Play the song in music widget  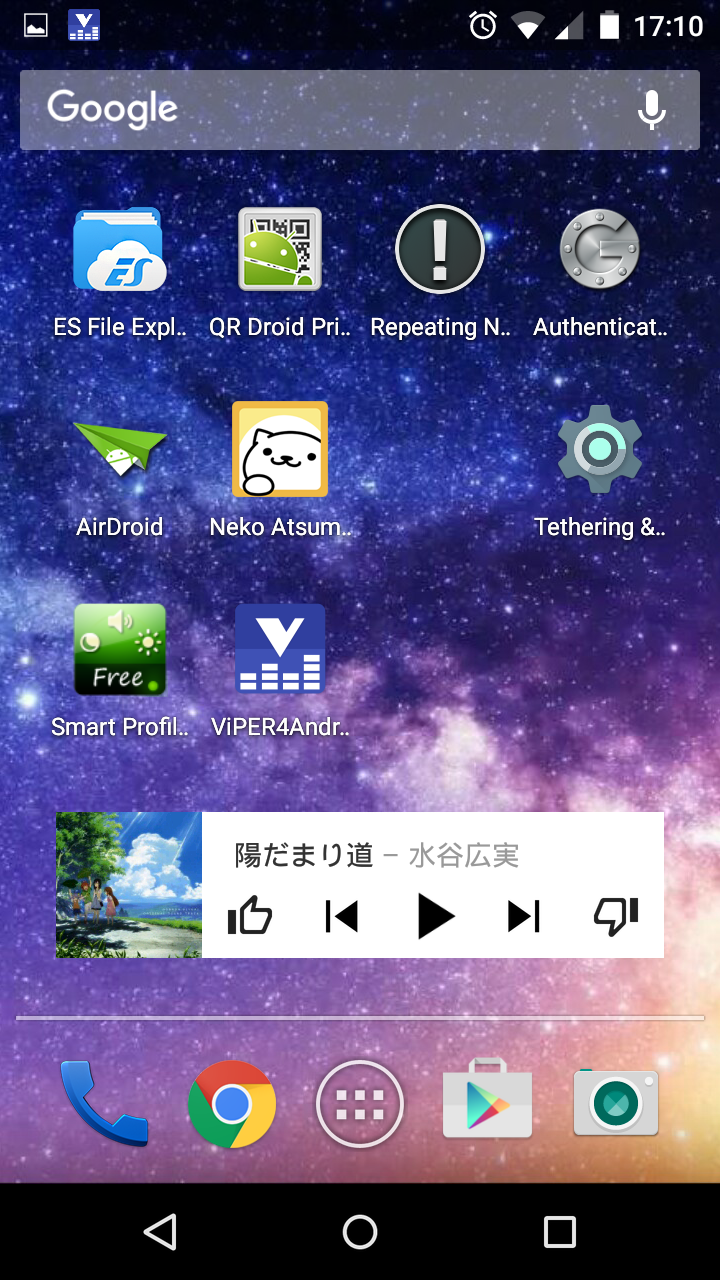point(435,916)
